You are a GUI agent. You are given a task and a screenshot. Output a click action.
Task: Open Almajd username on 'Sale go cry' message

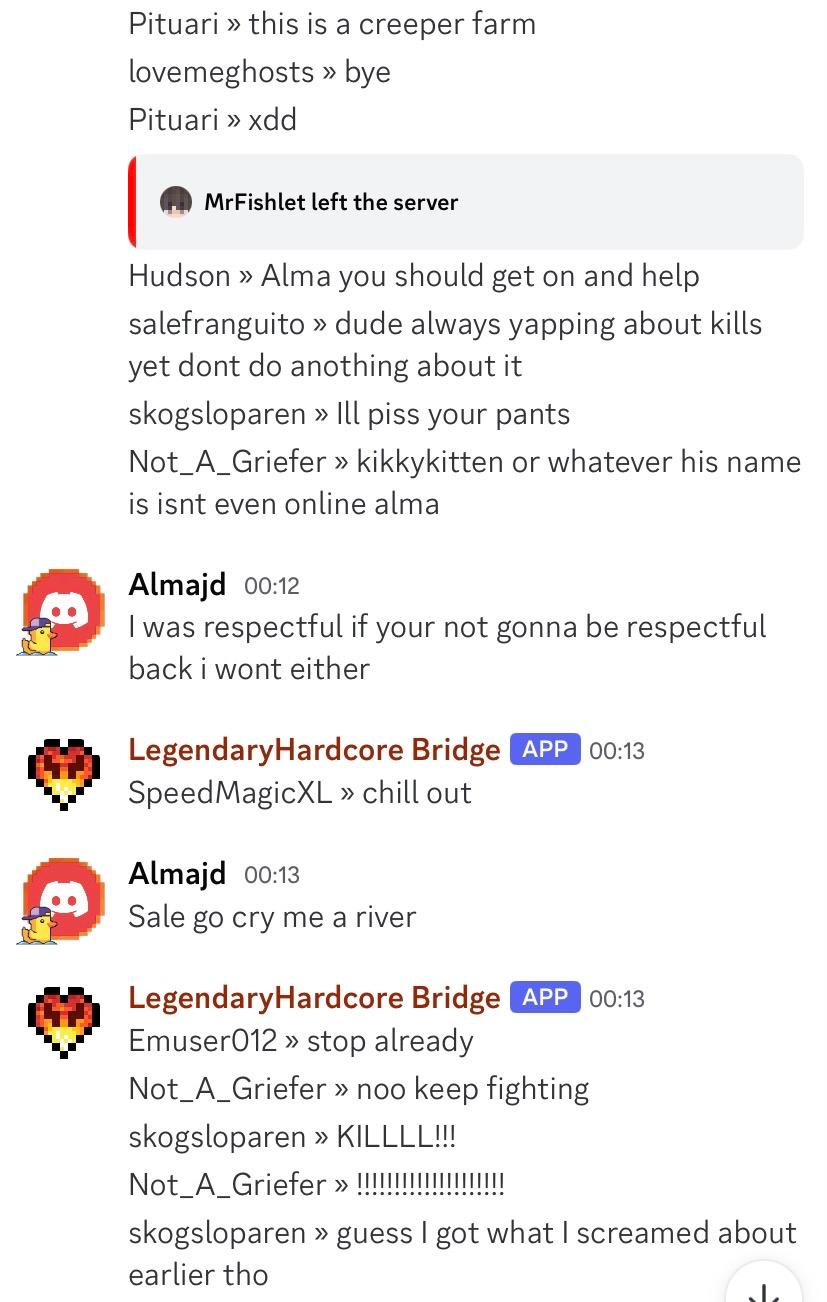[177, 873]
